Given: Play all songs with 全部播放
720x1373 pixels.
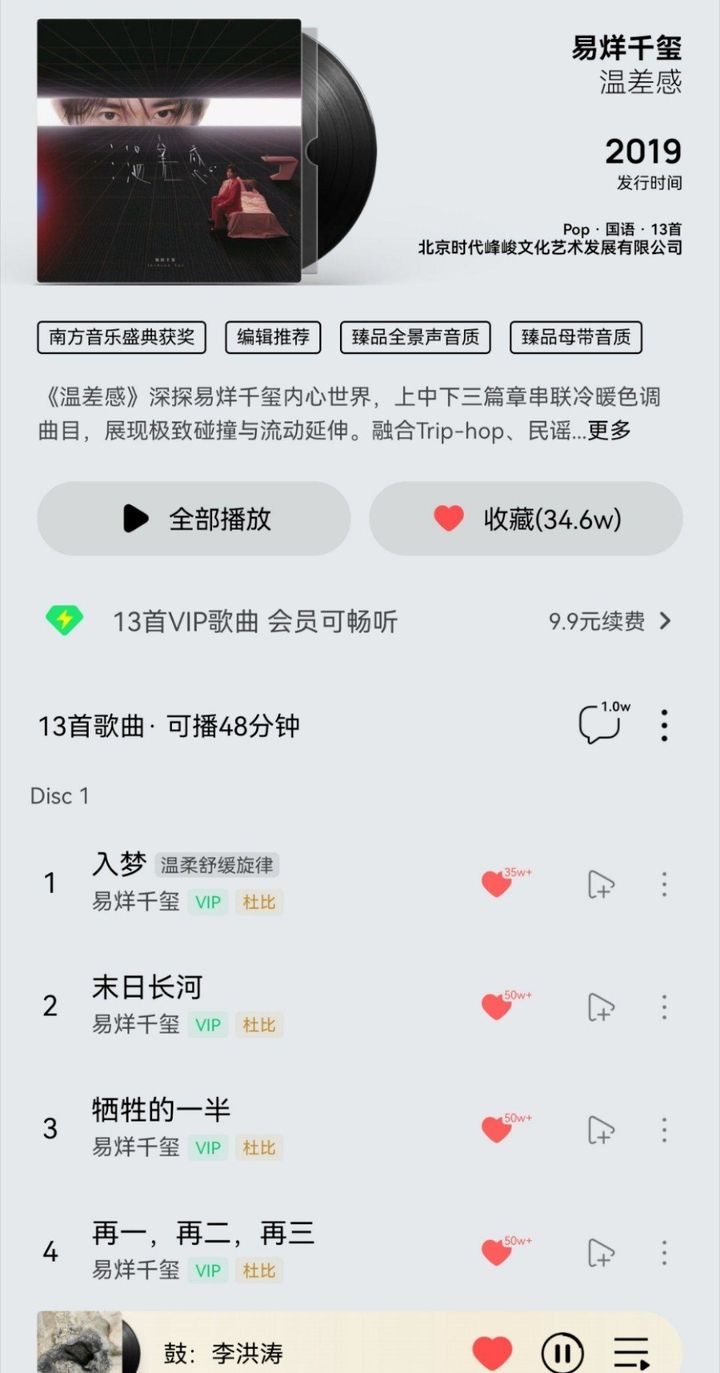Looking at the screenshot, I should 194,518.
